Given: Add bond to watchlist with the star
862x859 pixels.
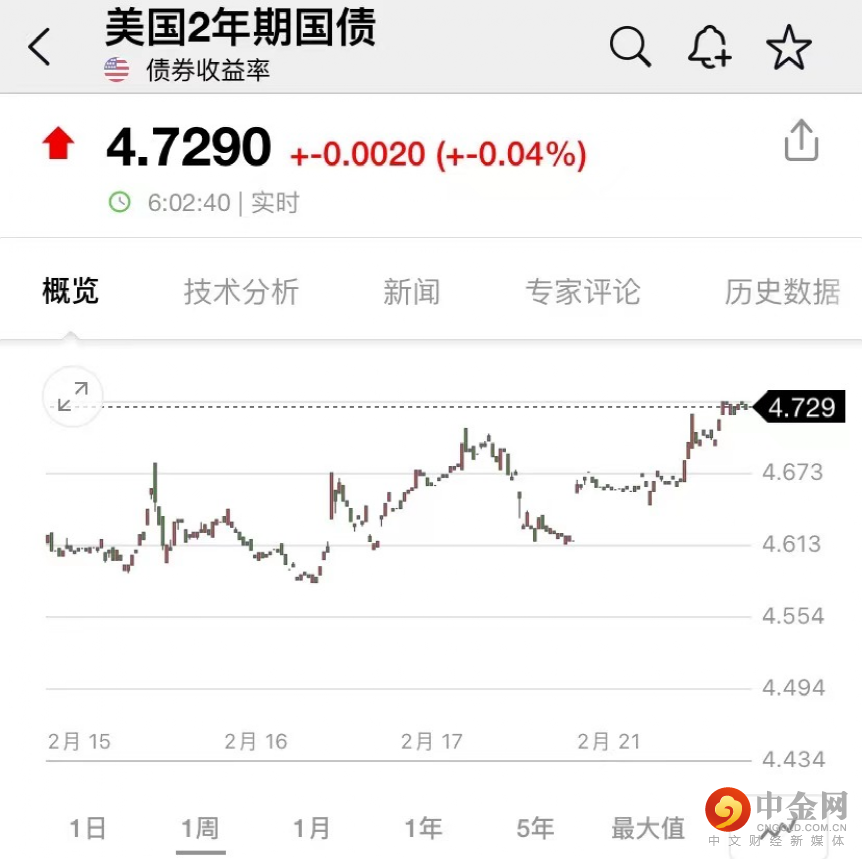Looking at the screenshot, I should pos(788,47).
